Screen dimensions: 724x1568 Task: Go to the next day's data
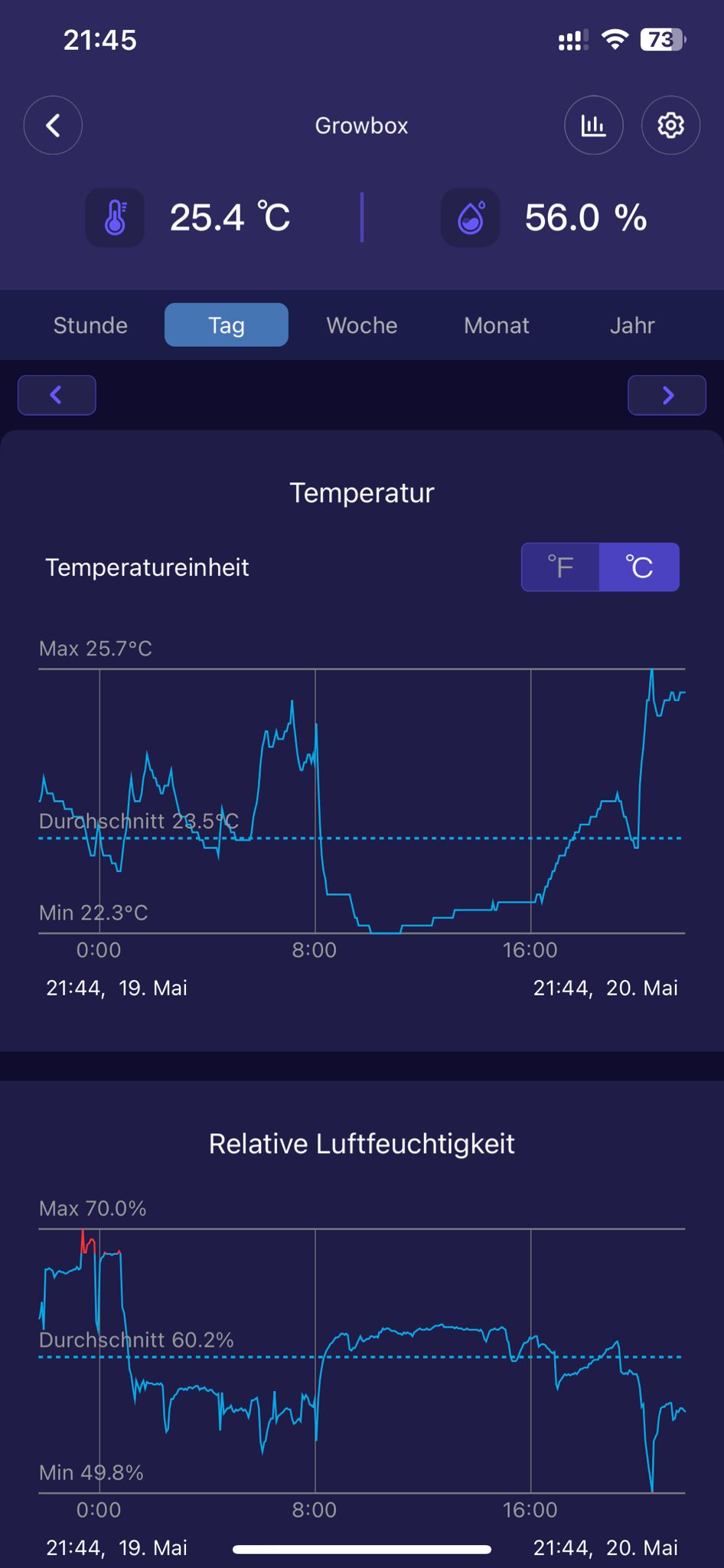pyautogui.click(x=667, y=395)
